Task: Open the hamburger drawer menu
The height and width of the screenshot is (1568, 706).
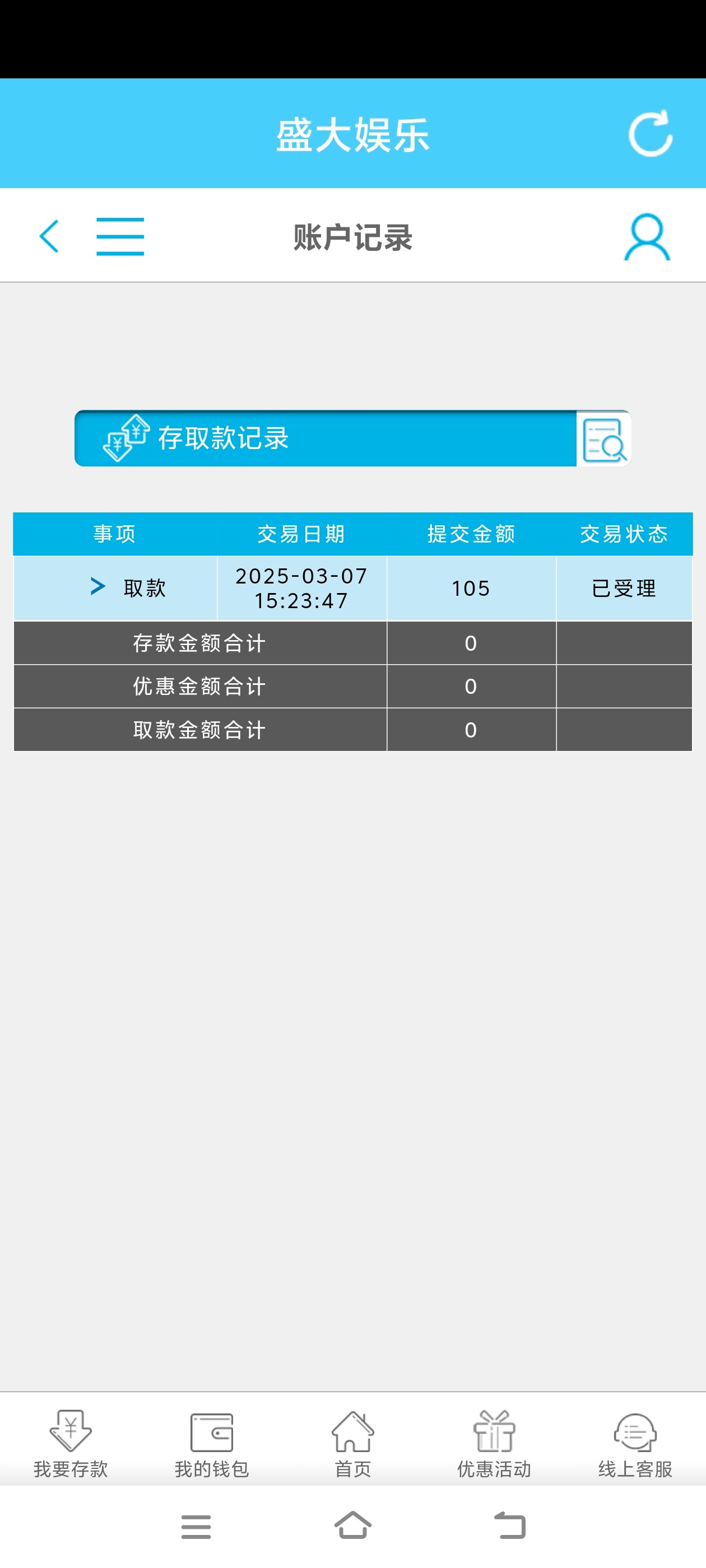Action: [x=120, y=236]
